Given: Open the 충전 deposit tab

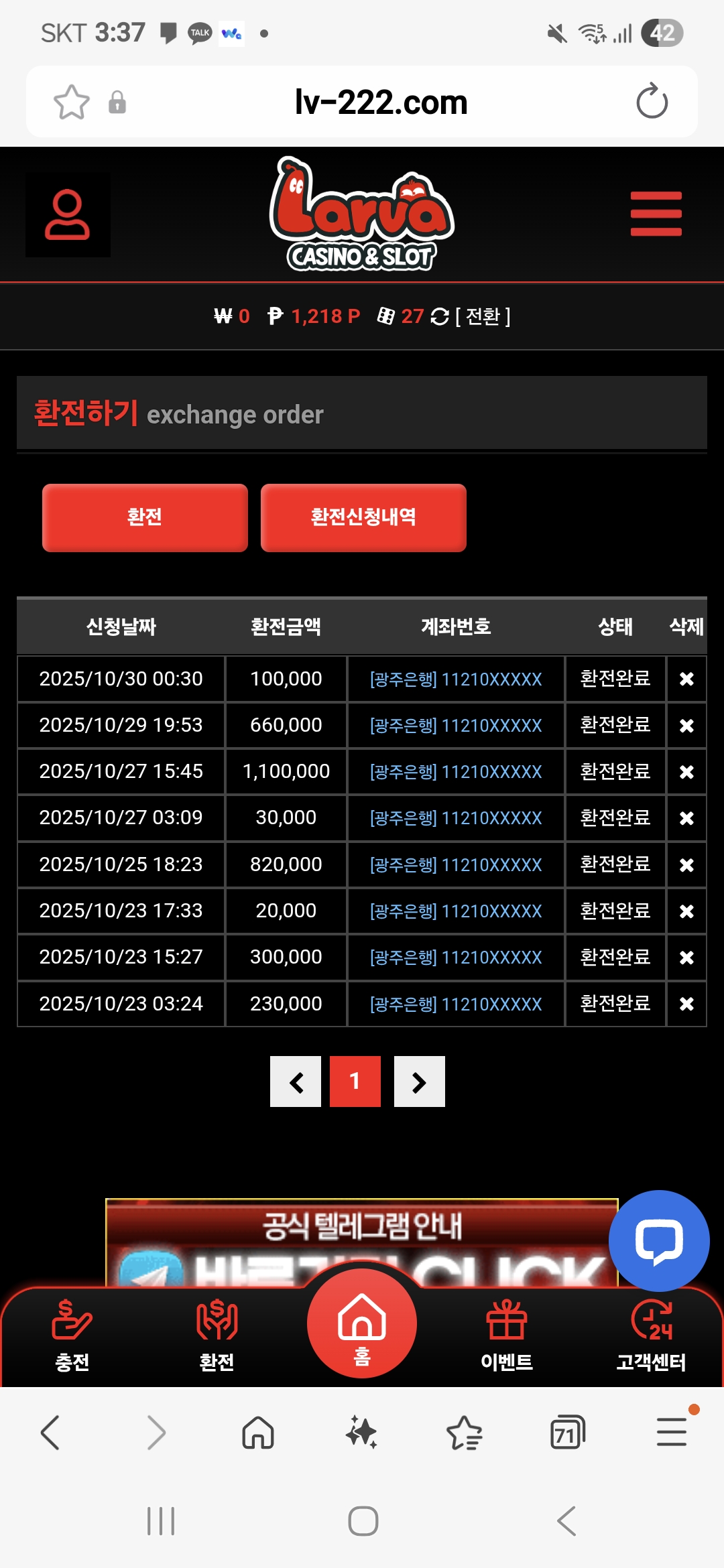Looking at the screenshot, I should [x=72, y=1335].
